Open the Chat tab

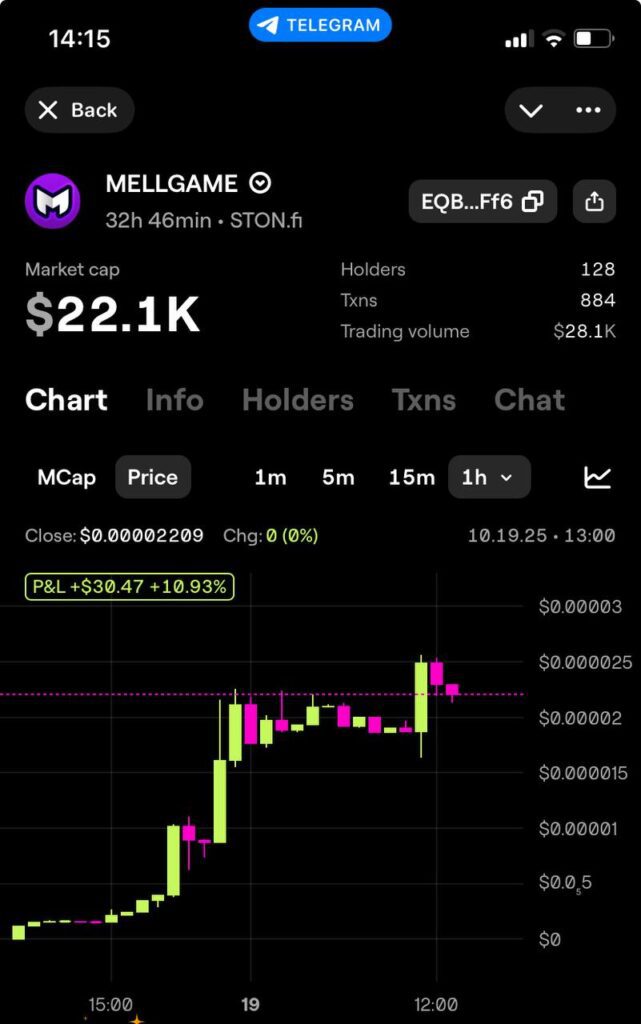pyautogui.click(x=529, y=400)
